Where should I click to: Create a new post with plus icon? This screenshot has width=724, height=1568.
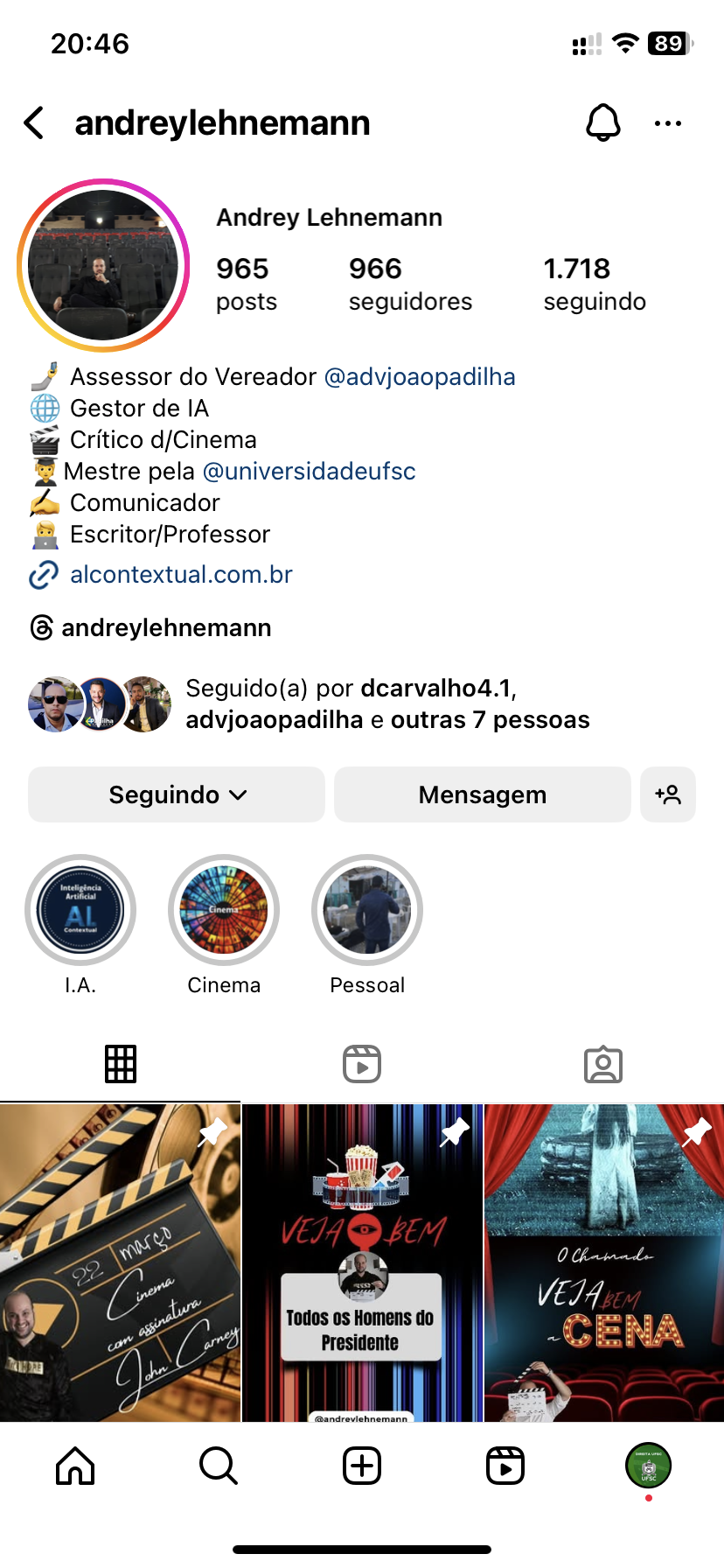pyautogui.click(x=362, y=1466)
